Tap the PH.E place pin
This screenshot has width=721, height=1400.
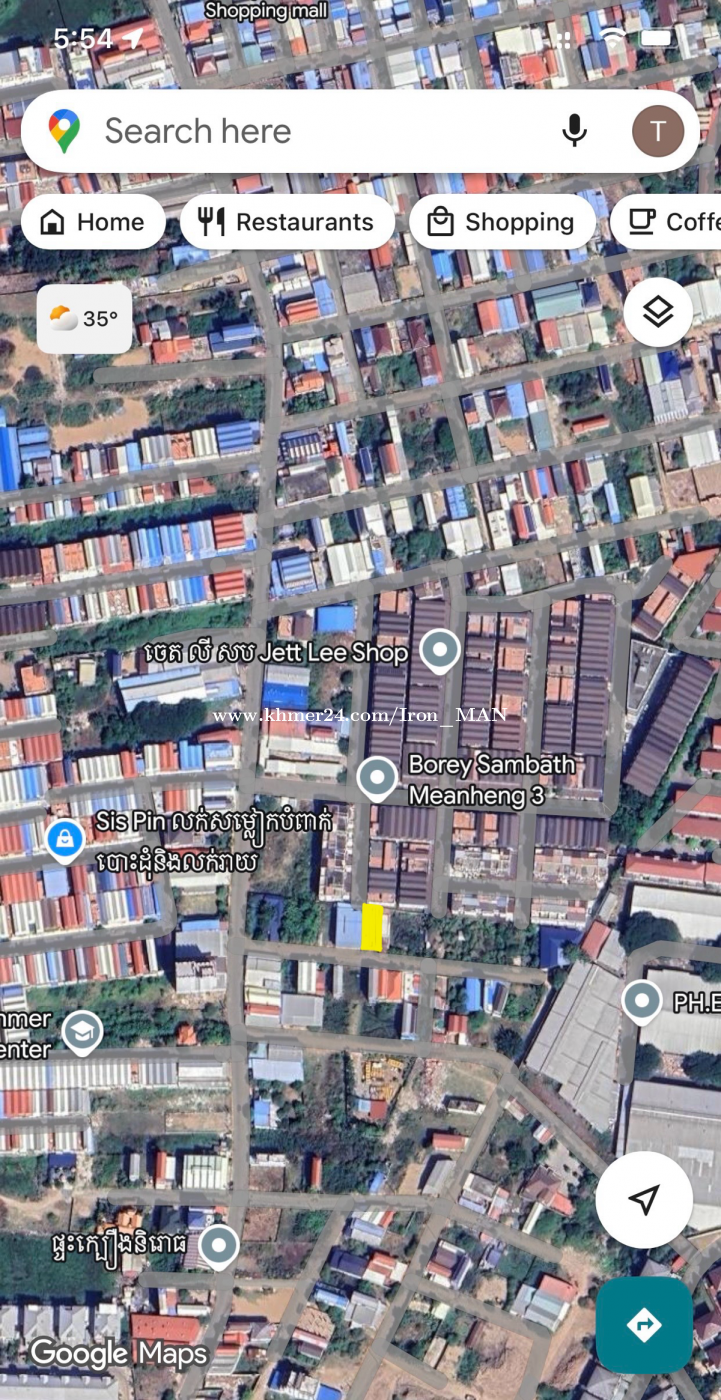[x=641, y=1001]
